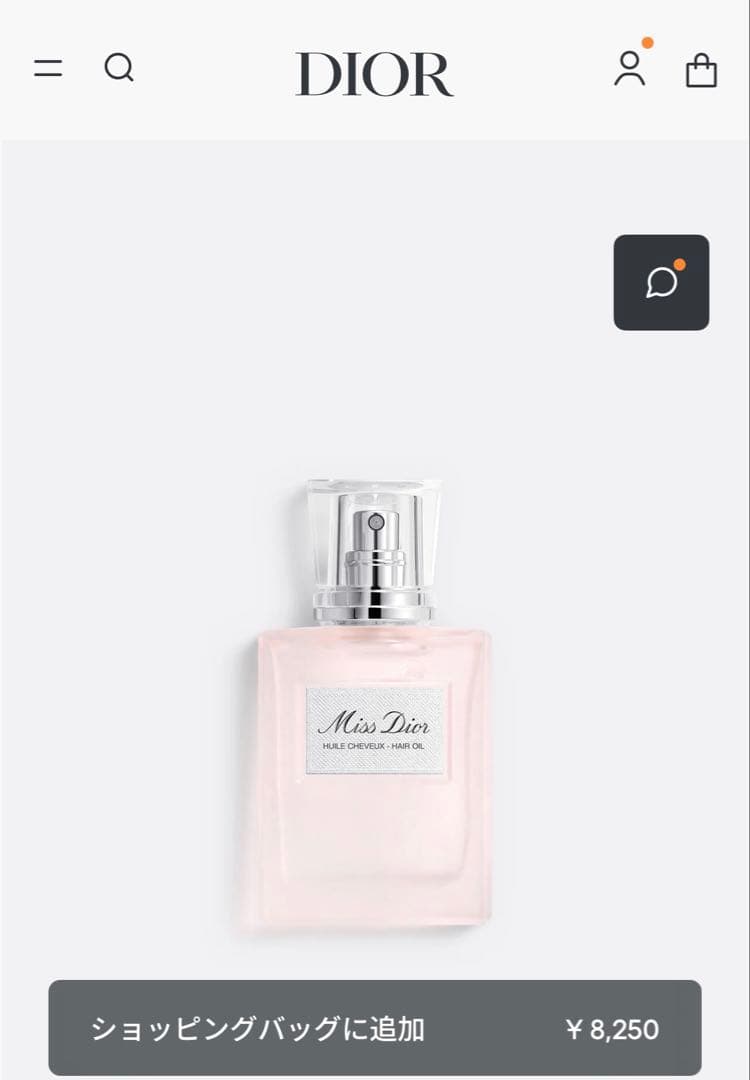This screenshot has width=750, height=1080.
Task: Select the Miss Dior product photo
Action: coord(375,700)
